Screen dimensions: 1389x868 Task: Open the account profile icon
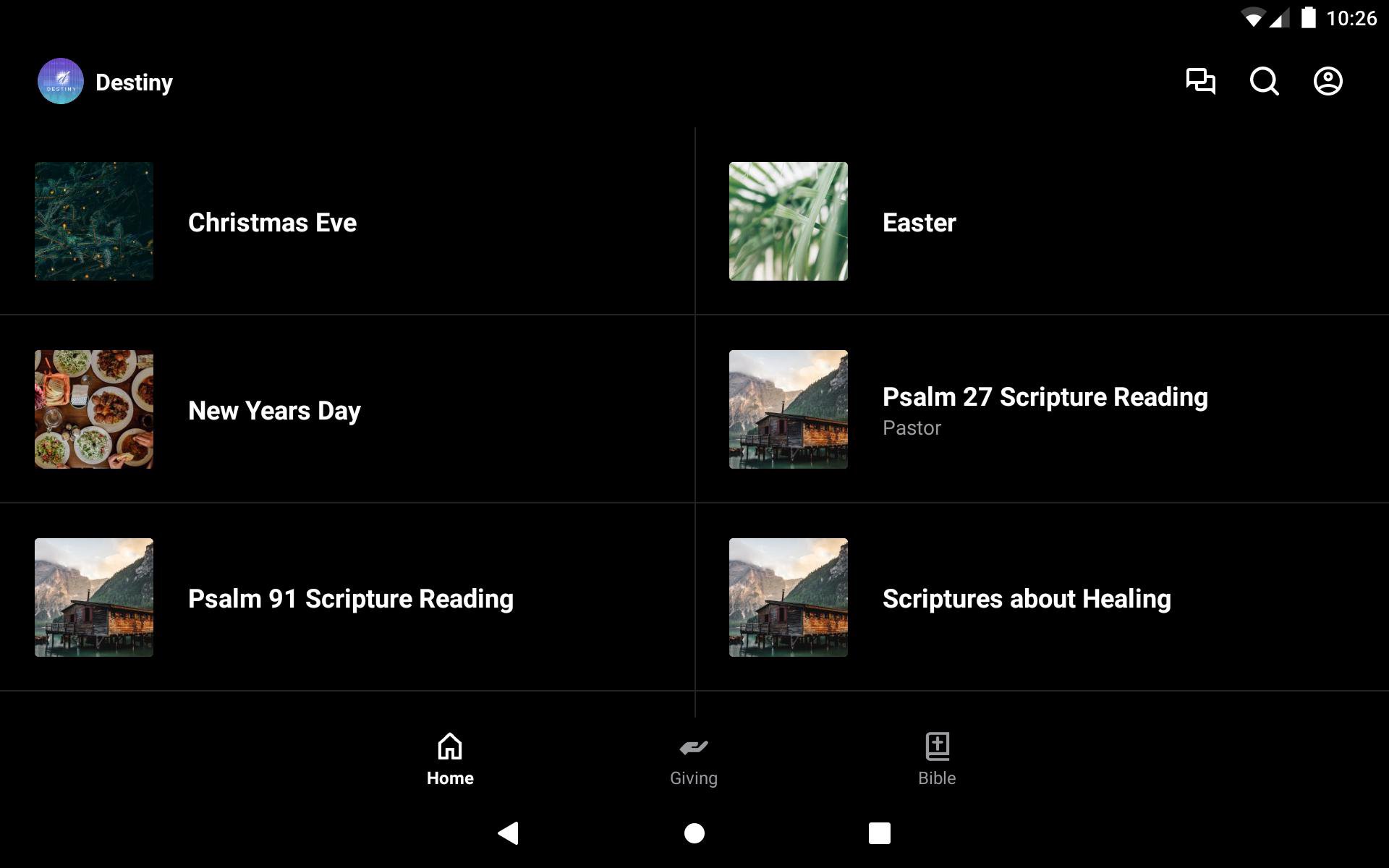[1328, 81]
